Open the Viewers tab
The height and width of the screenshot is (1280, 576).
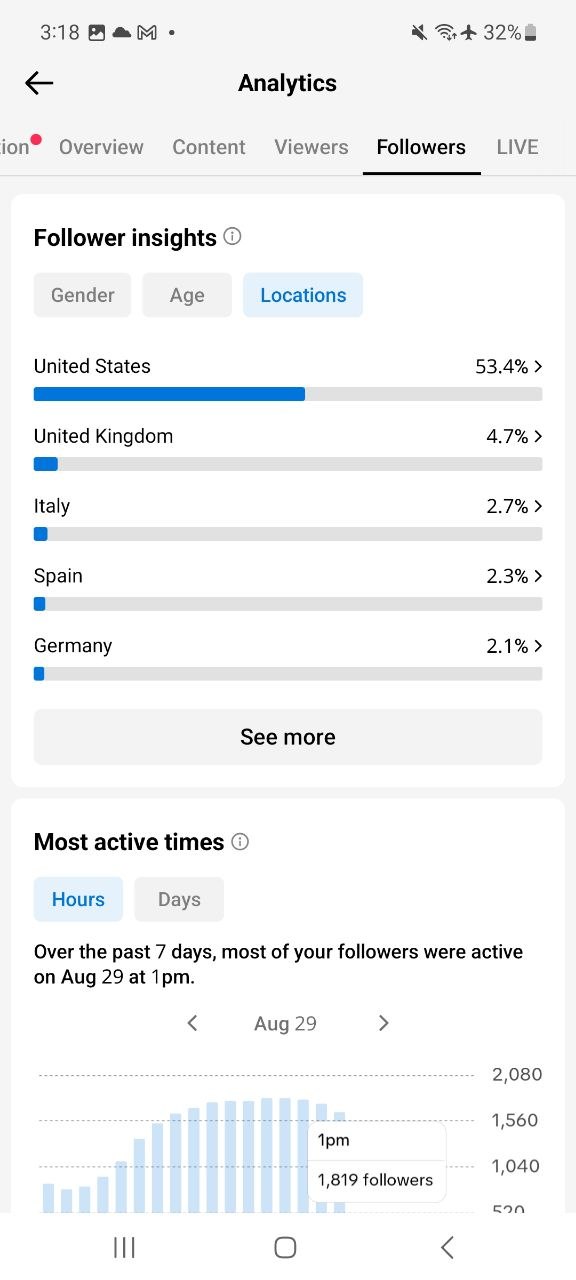point(311,147)
